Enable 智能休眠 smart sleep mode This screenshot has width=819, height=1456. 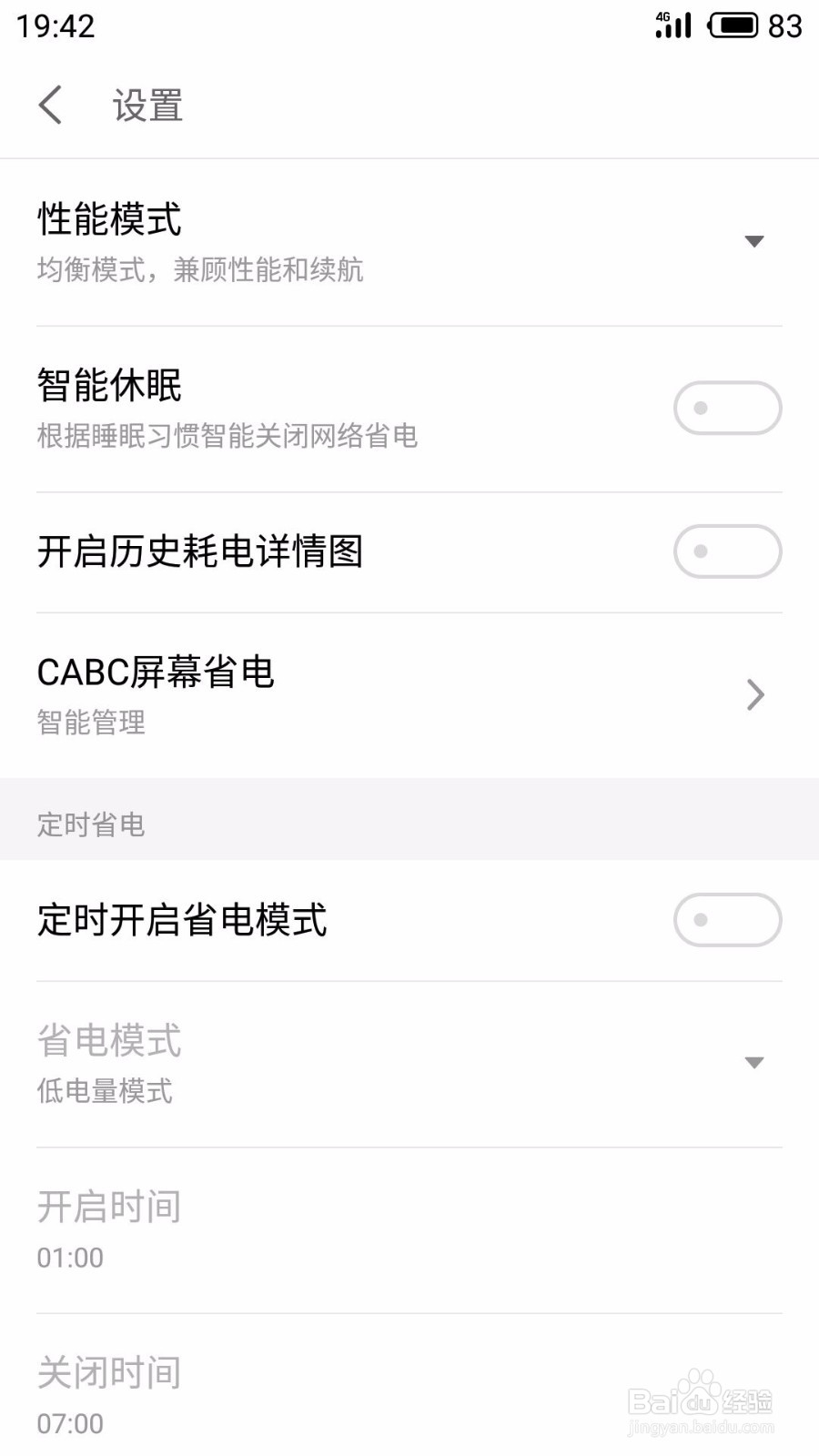727,407
